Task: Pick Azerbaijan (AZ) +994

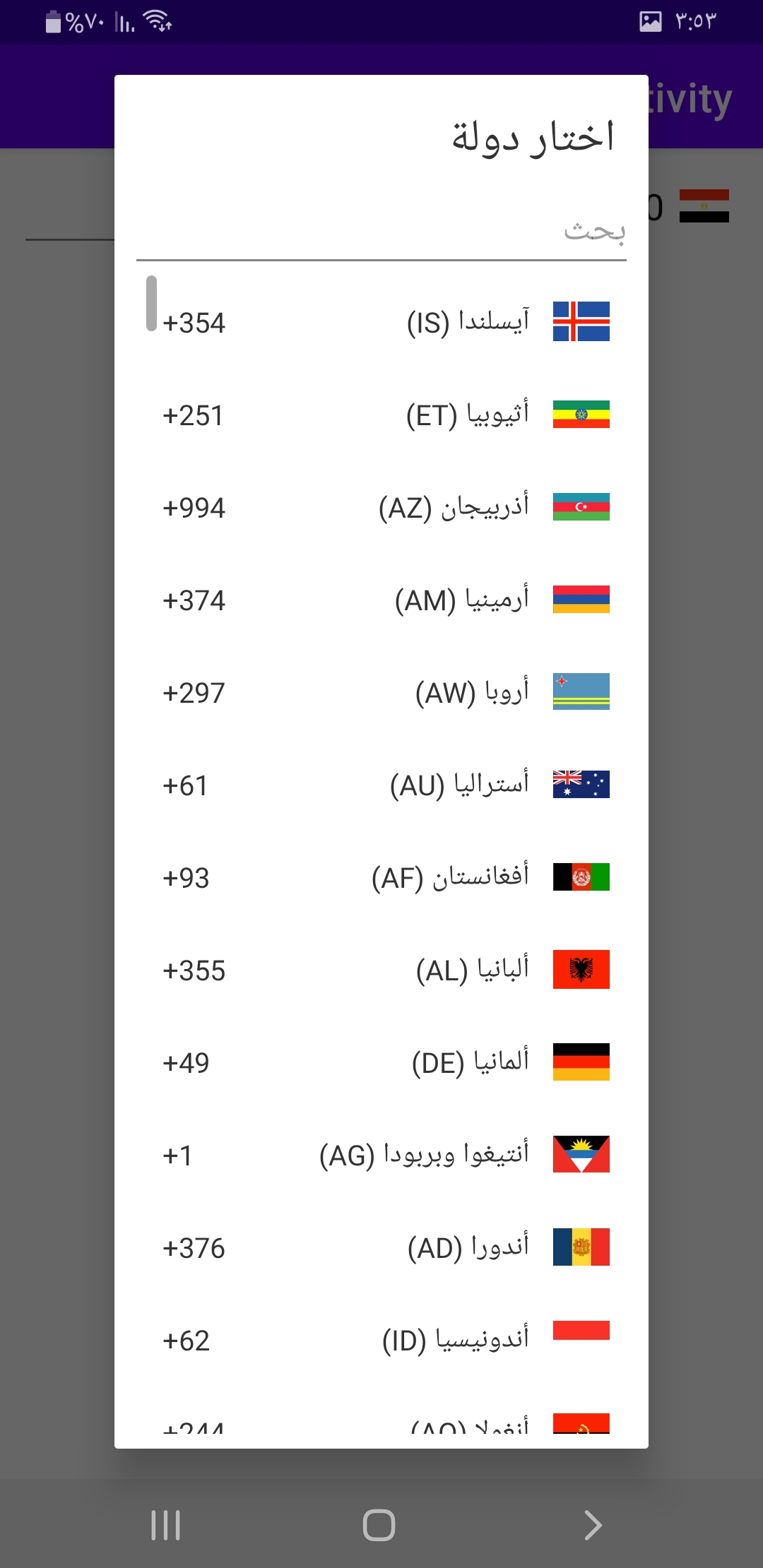Action: tap(381, 507)
